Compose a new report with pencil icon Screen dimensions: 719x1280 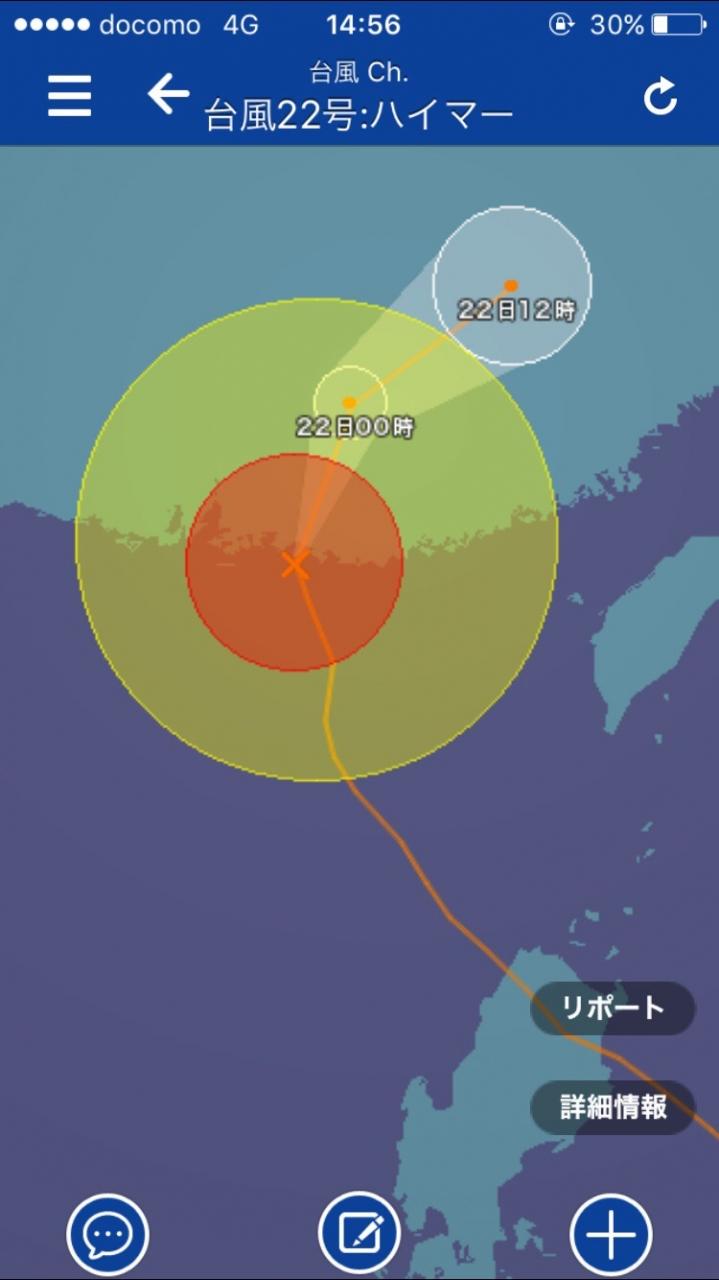pos(358,1234)
